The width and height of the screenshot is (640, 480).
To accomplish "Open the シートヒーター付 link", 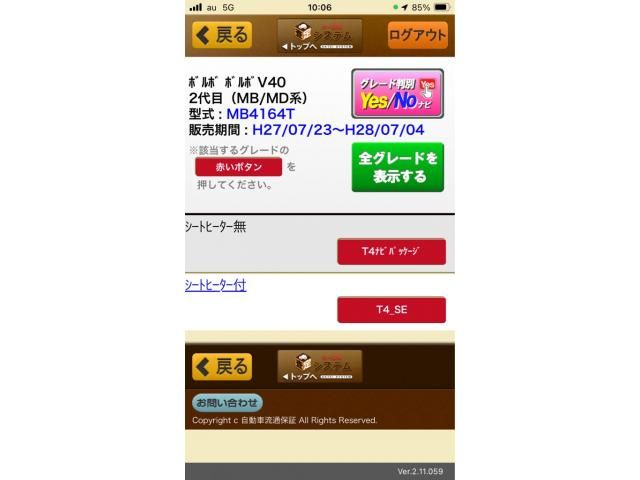I will [x=216, y=285].
